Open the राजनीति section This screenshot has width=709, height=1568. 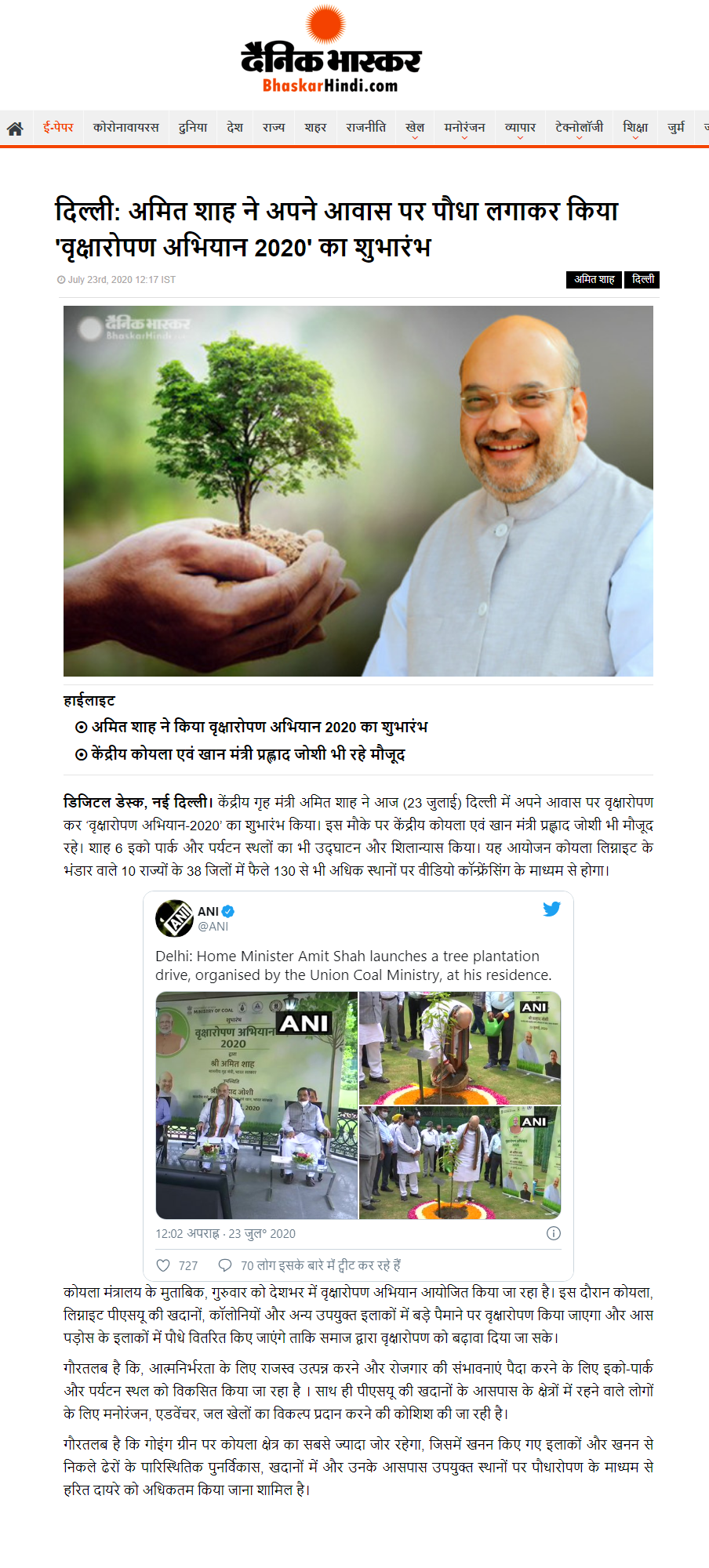(366, 127)
